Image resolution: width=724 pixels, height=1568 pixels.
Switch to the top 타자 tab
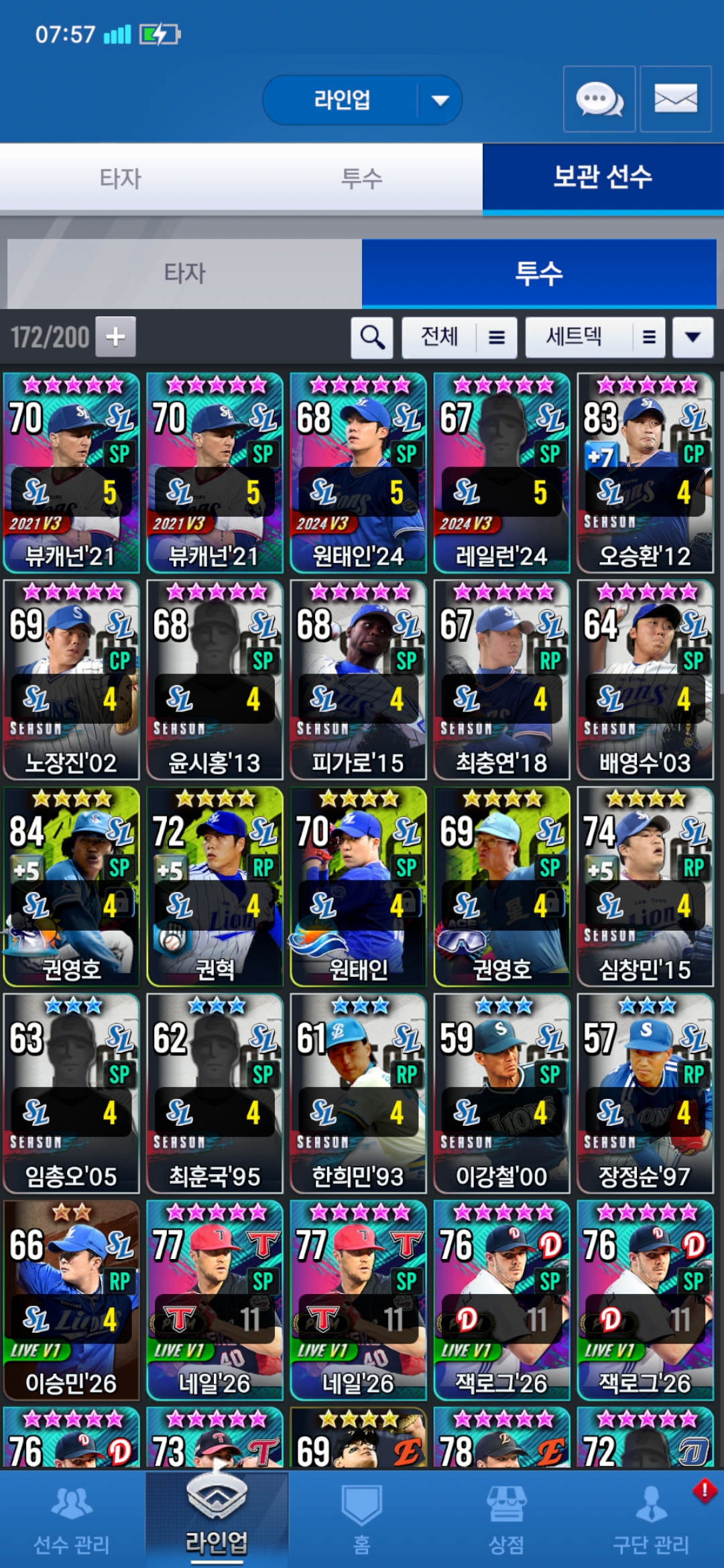point(121,178)
